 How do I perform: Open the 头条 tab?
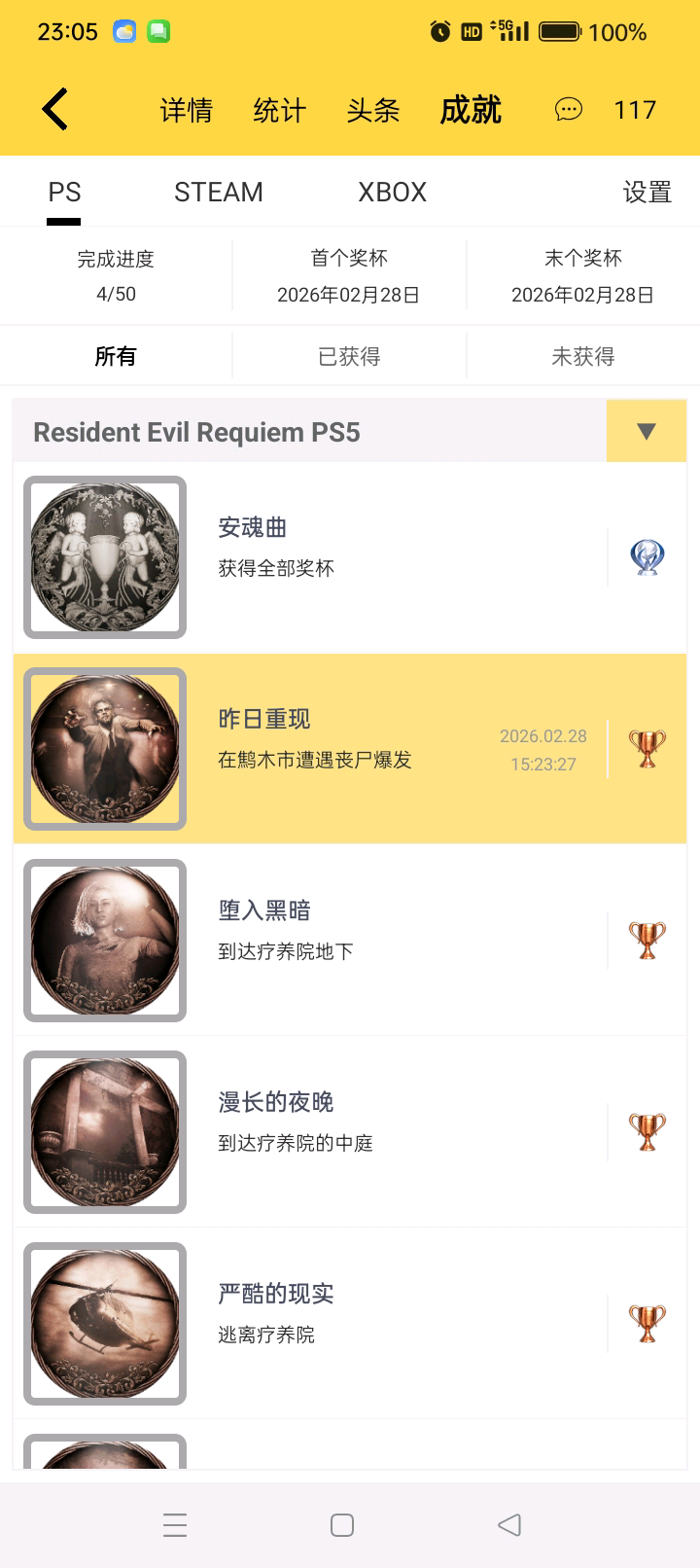(x=372, y=110)
